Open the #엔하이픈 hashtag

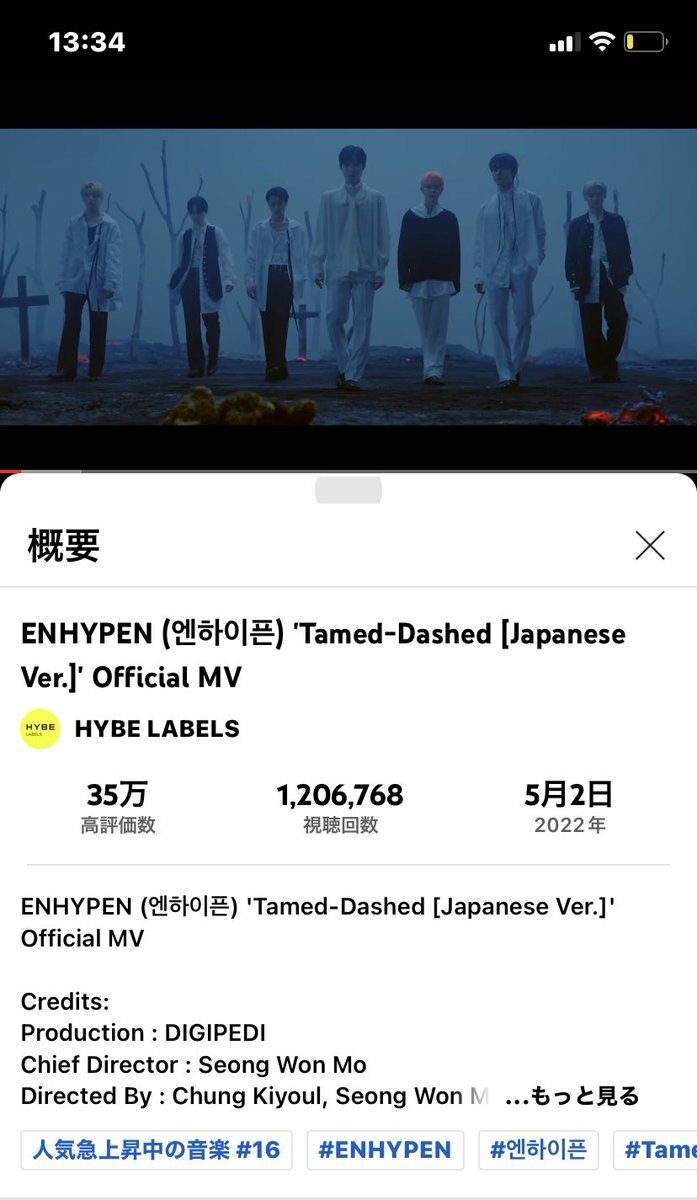coord(538,1150)
